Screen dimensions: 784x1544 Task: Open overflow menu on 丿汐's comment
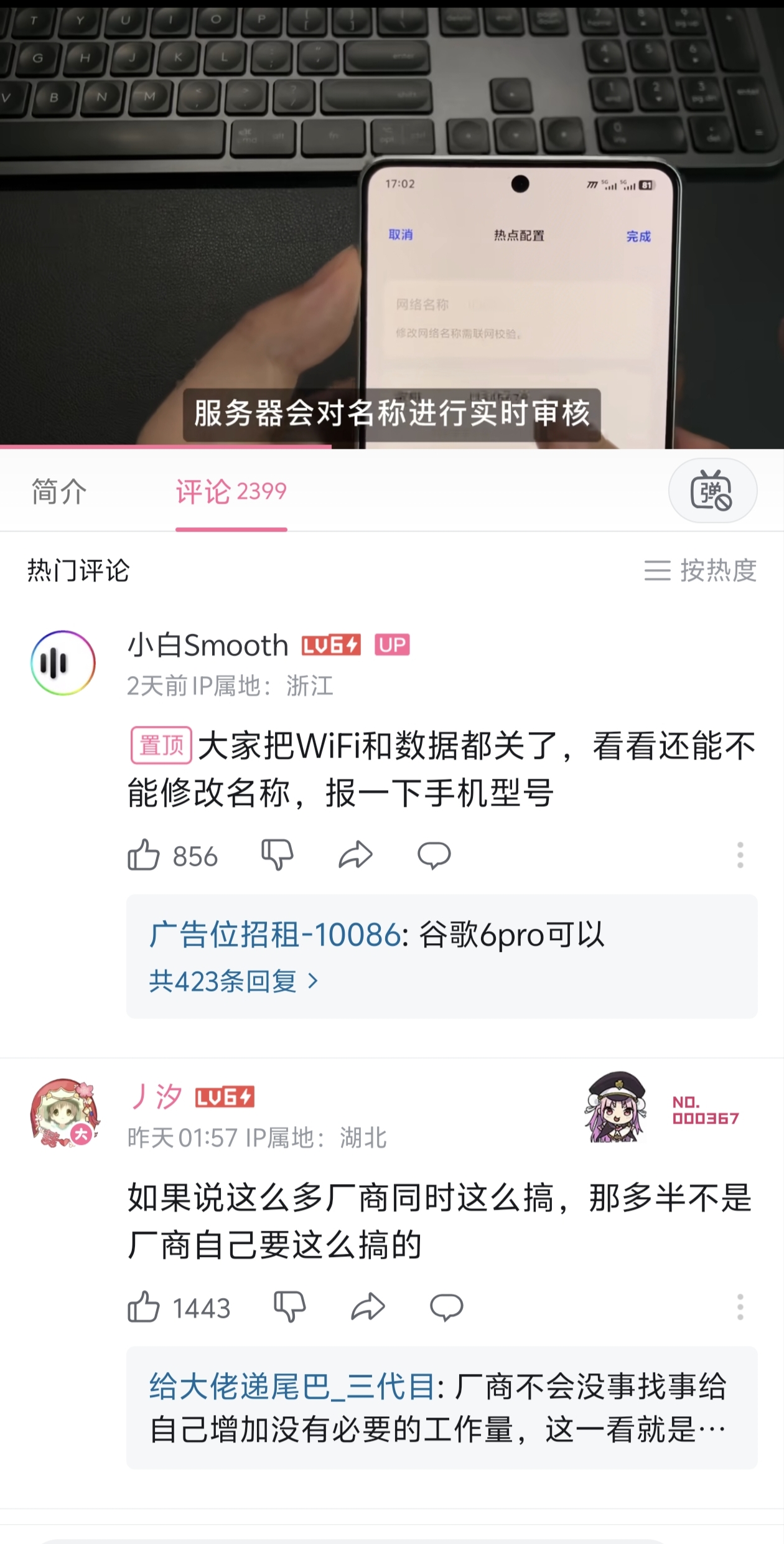coord(740,1307)
